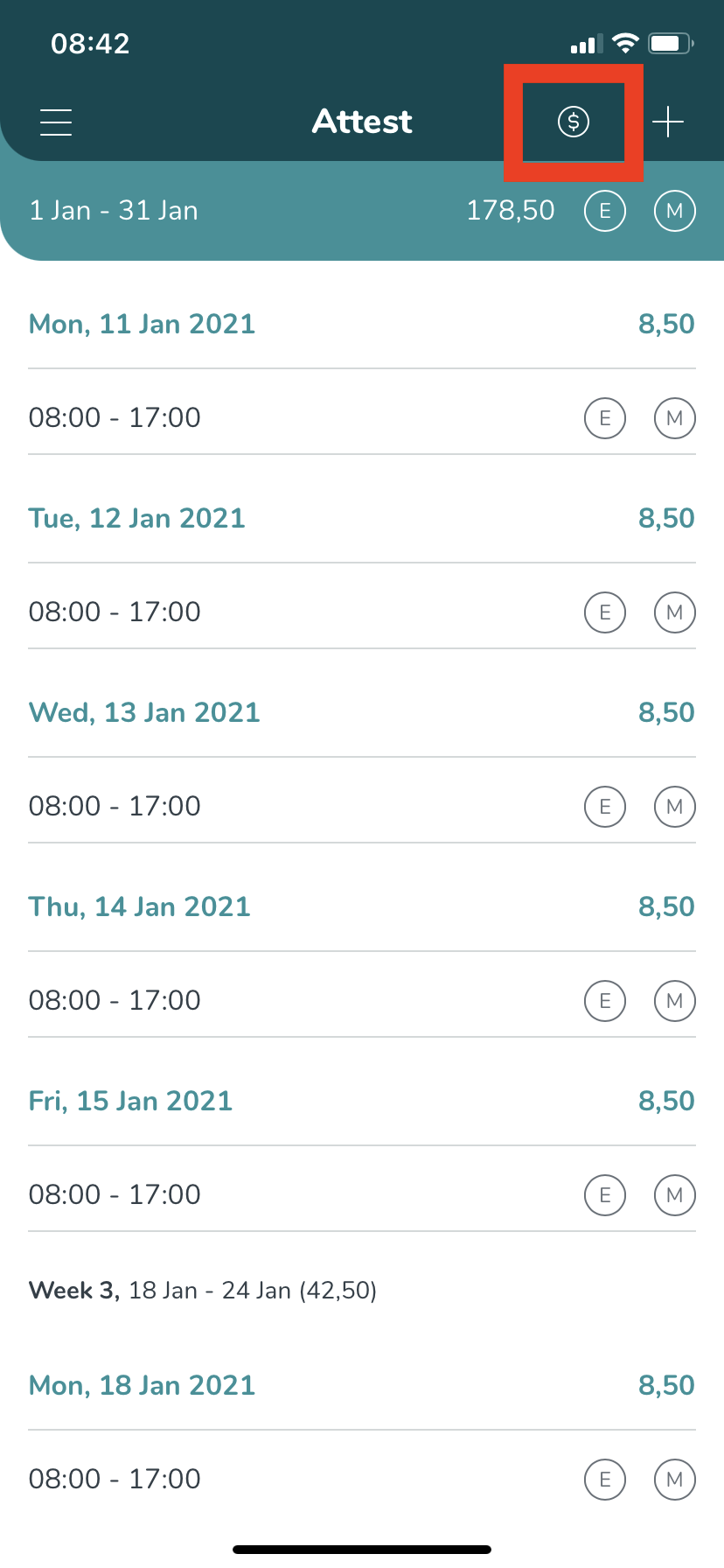Tap the M circle for Tue, 12 Jan entry
The width and height of the screenshot is (724, 1568).
coord(675,612)
